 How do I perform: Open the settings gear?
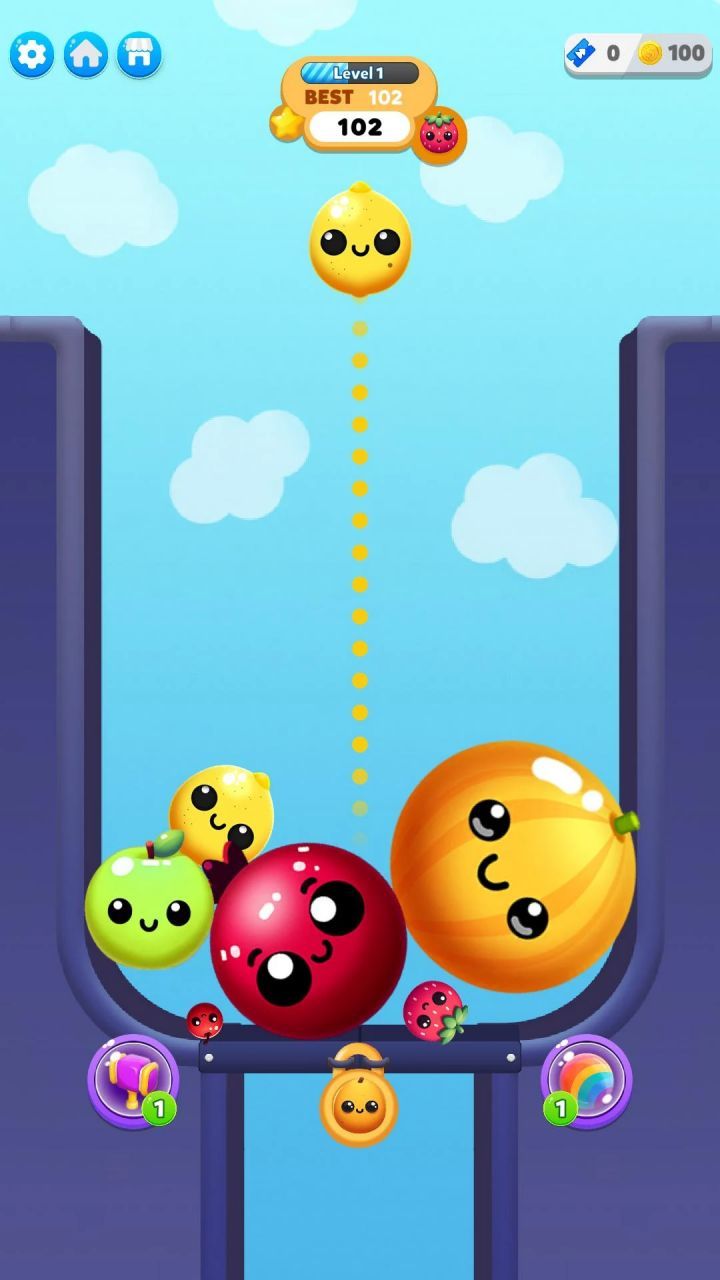click(x=32, y=54)
